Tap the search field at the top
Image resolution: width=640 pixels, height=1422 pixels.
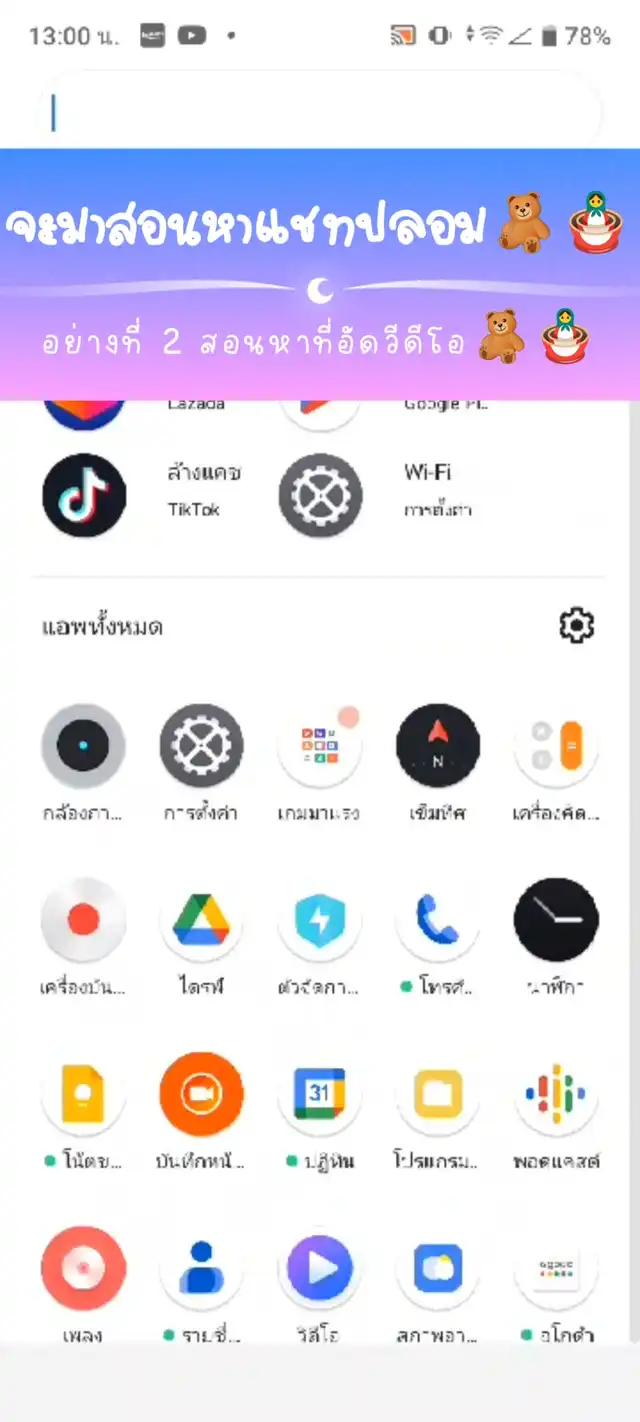(x=320, y=113)
